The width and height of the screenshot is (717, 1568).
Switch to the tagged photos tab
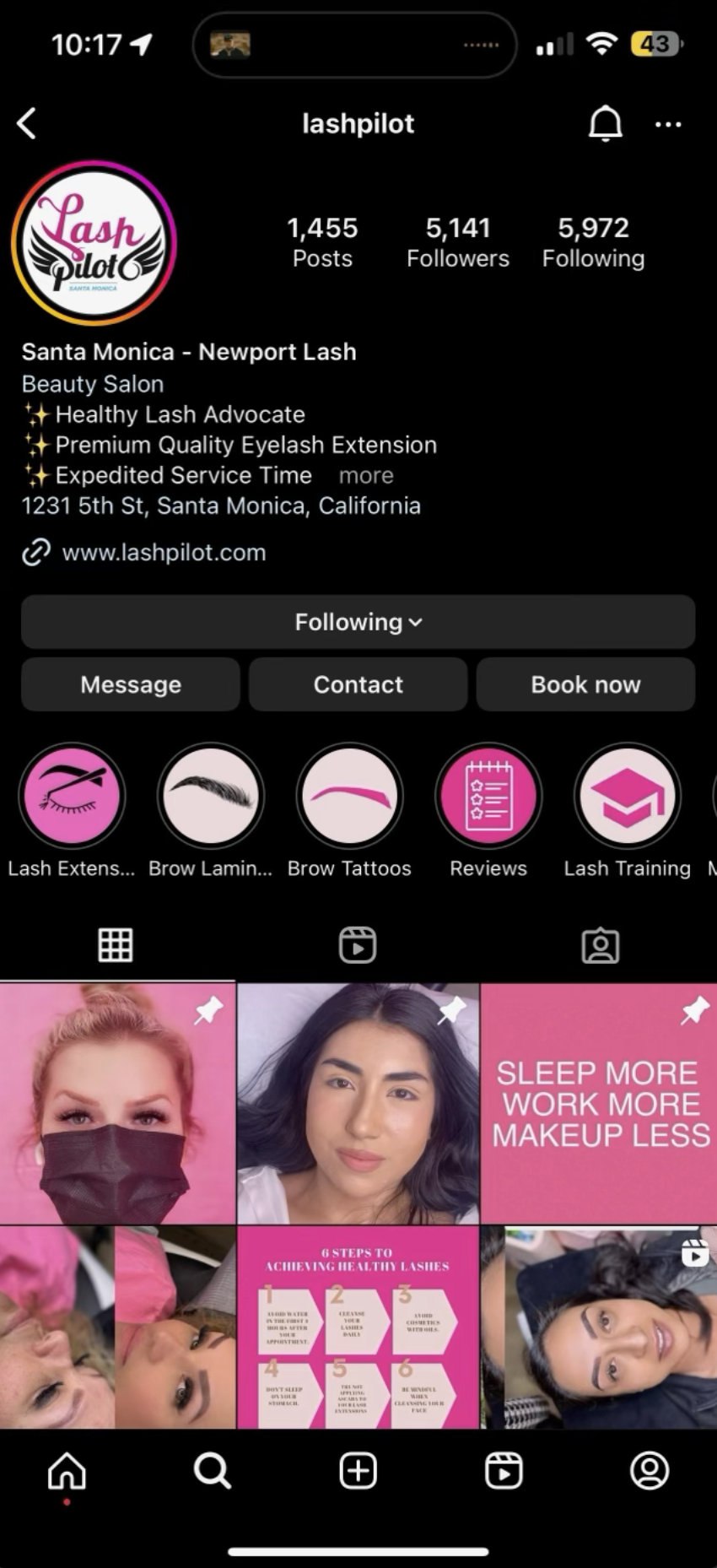point(600,945)
